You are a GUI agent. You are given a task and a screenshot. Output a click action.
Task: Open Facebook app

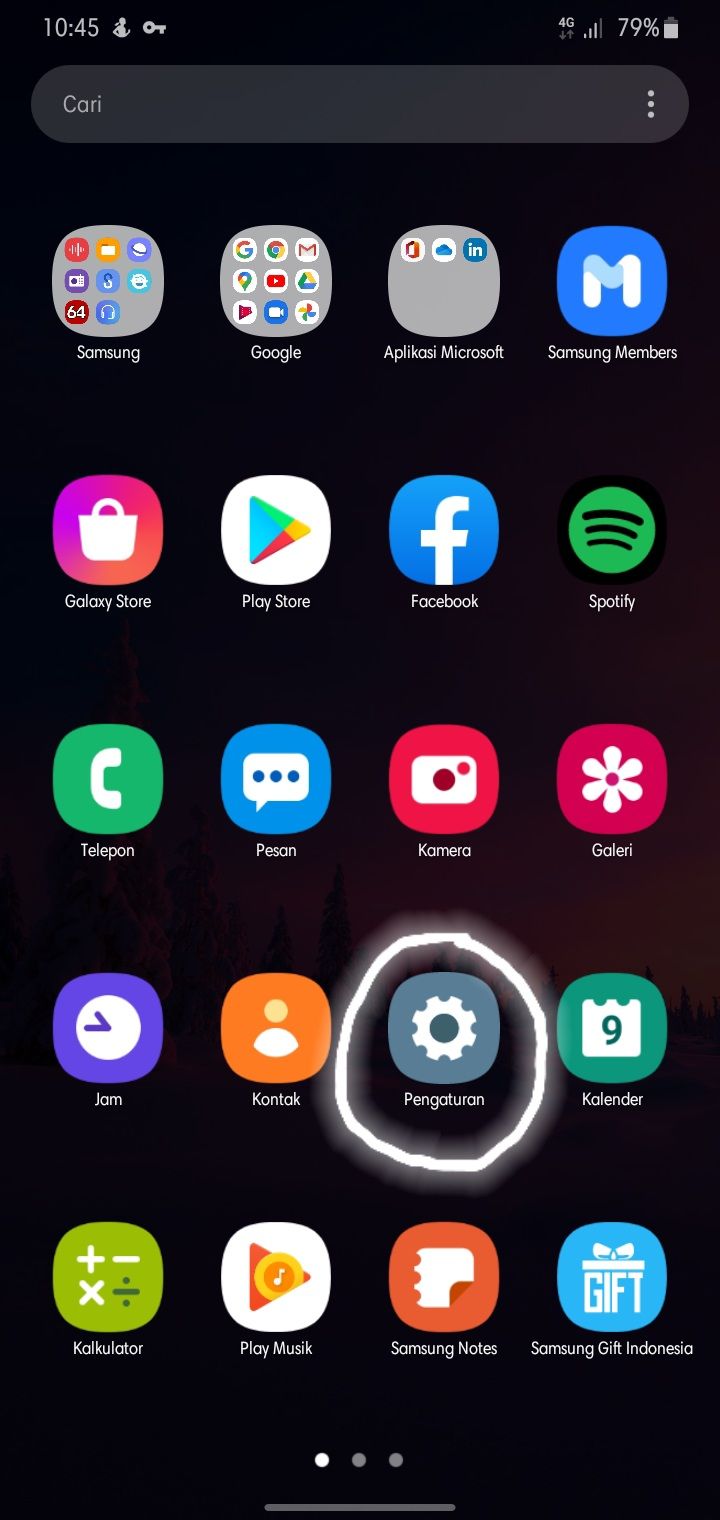coord(444,530)
